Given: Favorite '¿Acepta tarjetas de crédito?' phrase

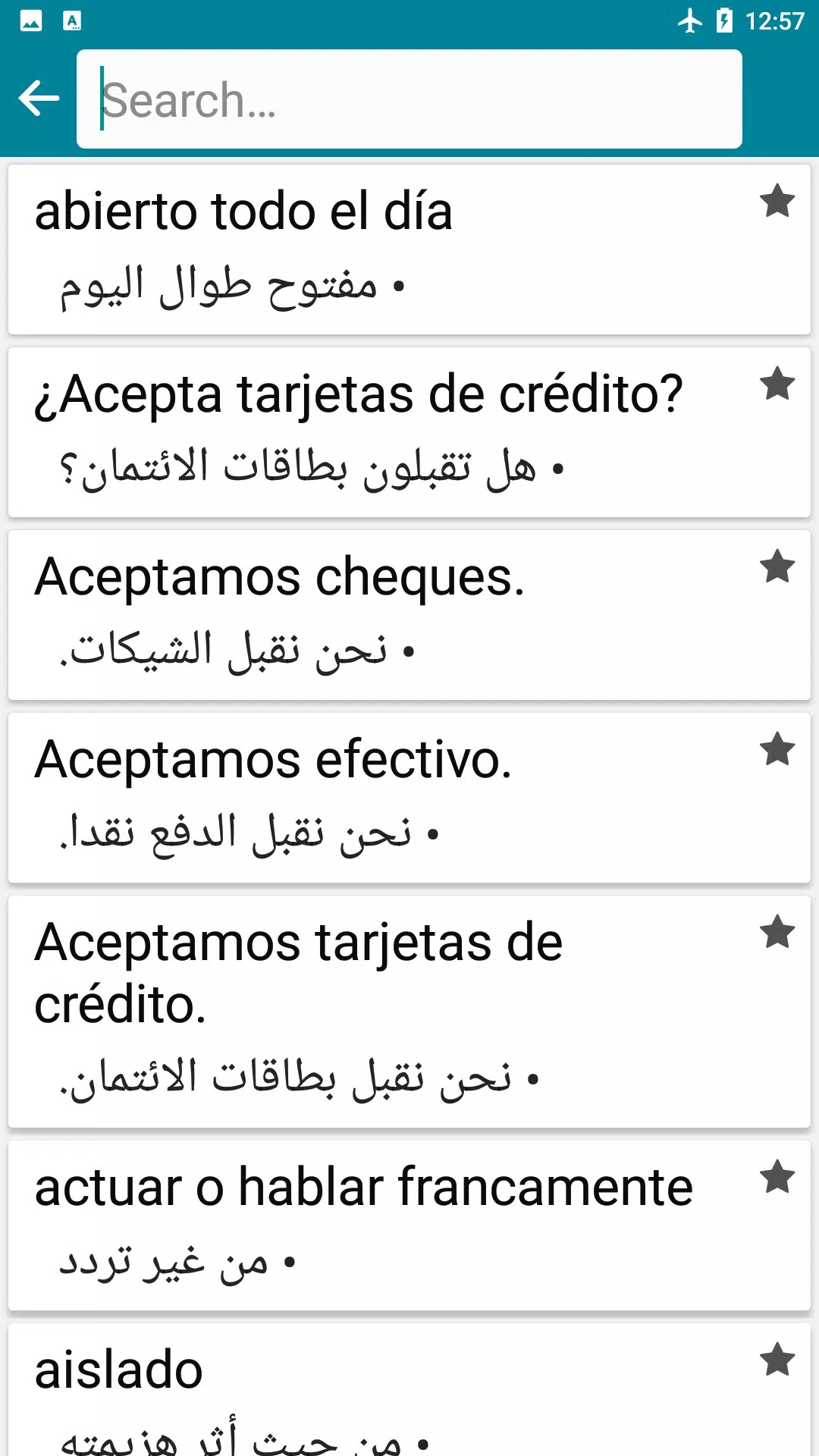Looking at the screenshot, I should point(777,384).
